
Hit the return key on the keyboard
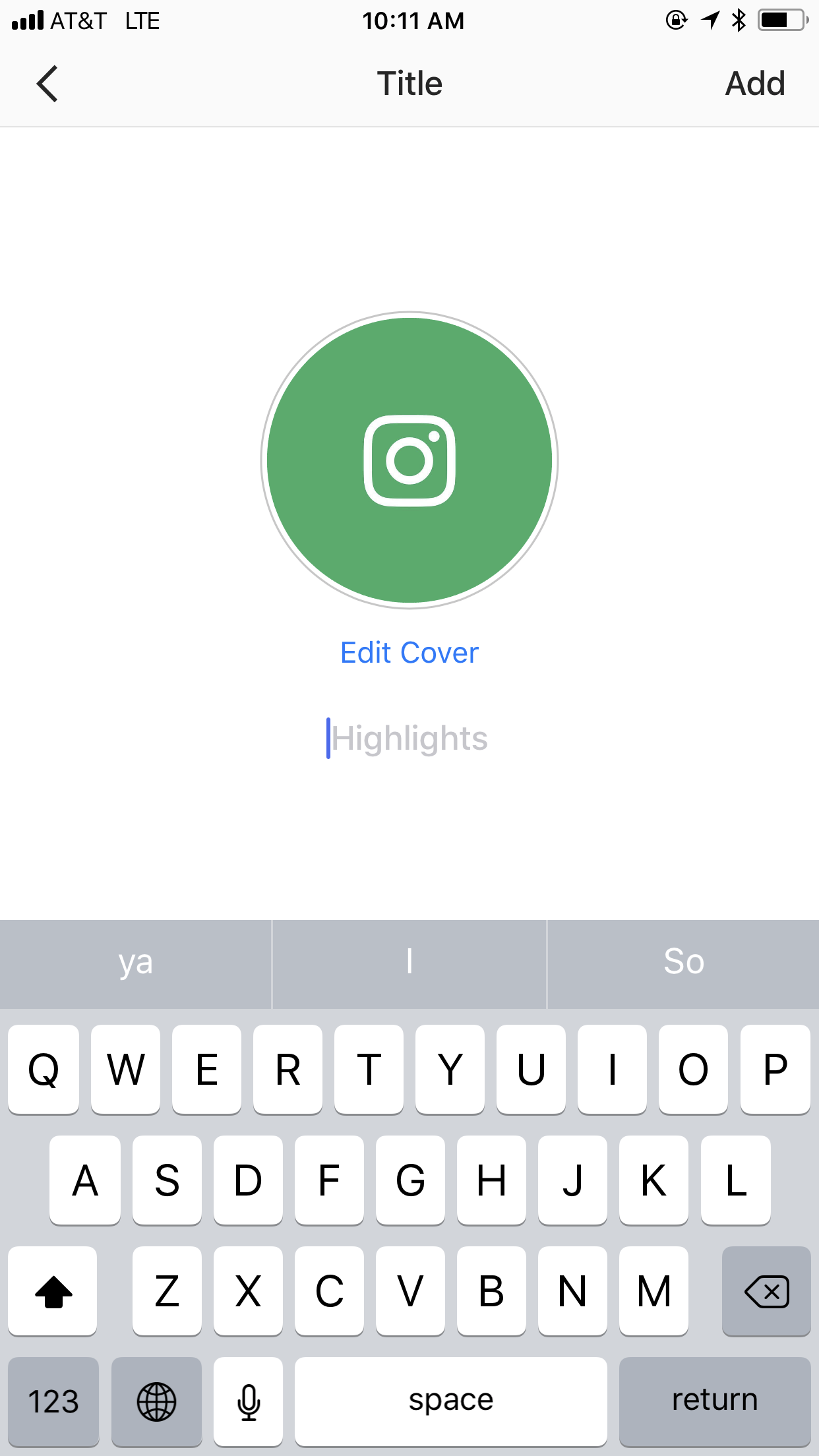pos(715,1401)
